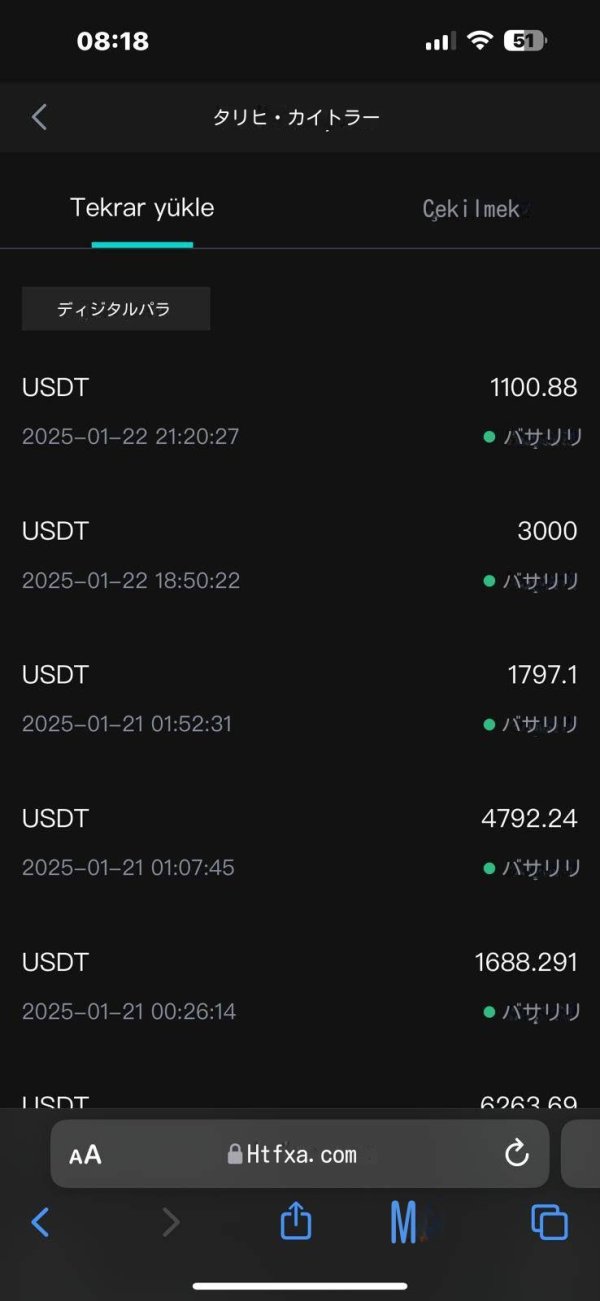Tap the ディジタルパラ filter chip

point(116,309)
